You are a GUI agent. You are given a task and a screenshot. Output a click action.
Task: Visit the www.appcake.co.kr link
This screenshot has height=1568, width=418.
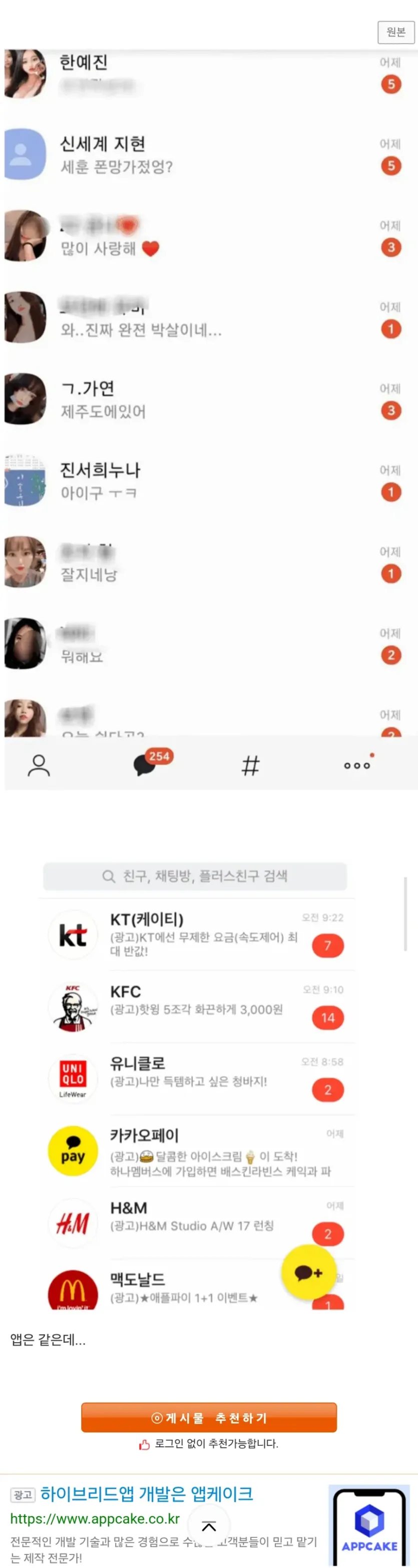[95, 1519]
